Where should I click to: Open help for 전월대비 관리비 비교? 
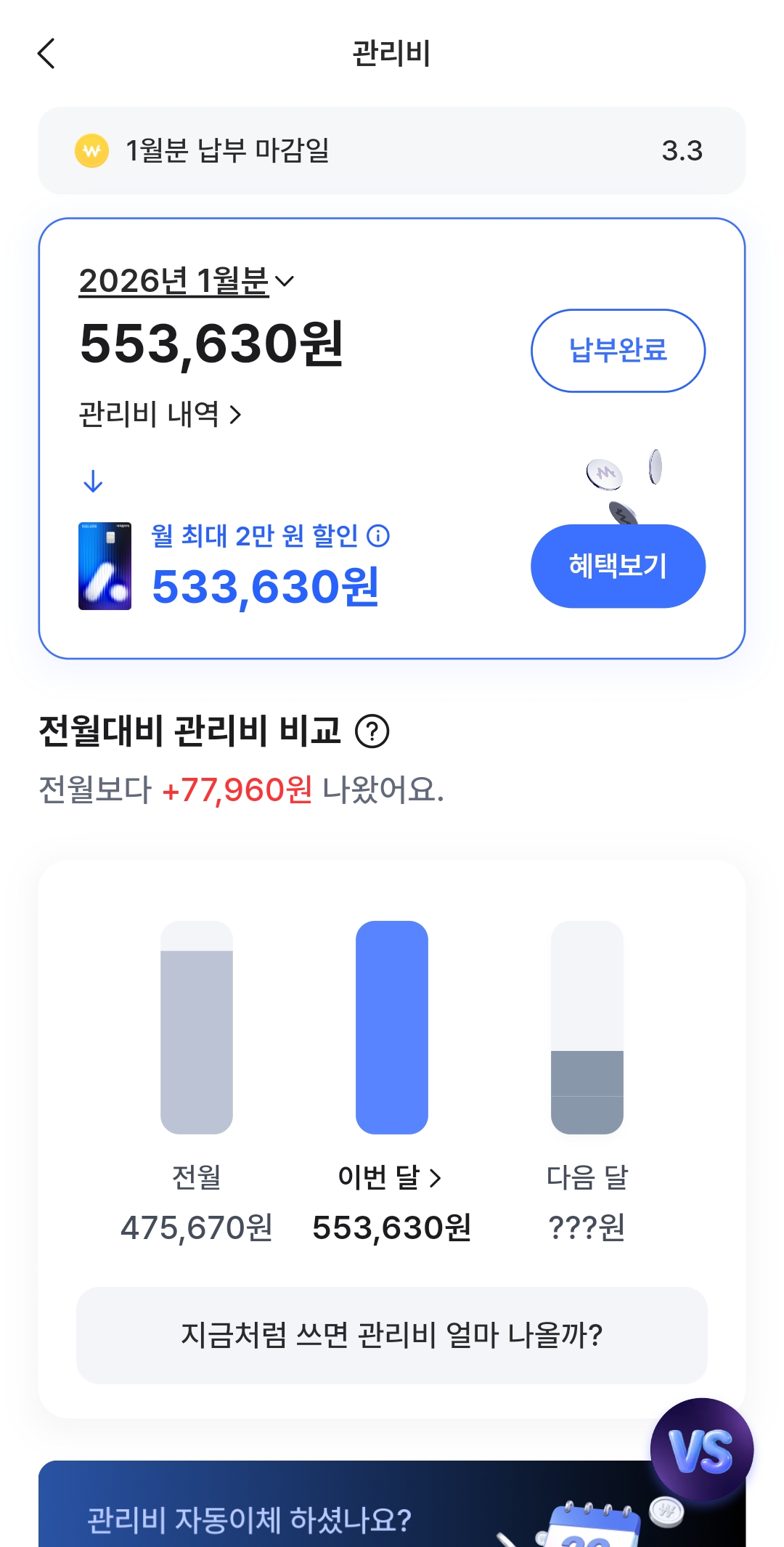[372, 731]
